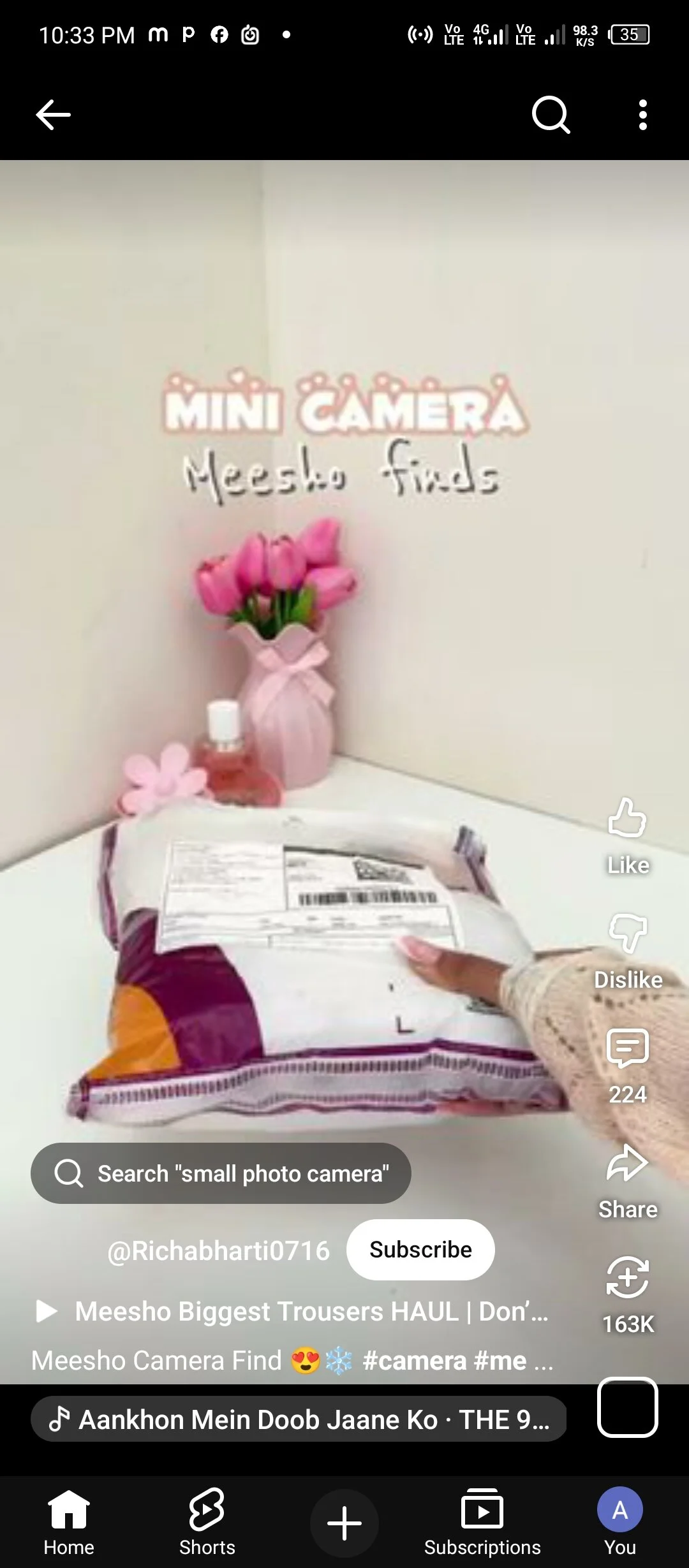The image size is (689, 1568).
Task: Open the Aankhon Mein Doob Jaane Ko sound
Action: click(299, 1419)
